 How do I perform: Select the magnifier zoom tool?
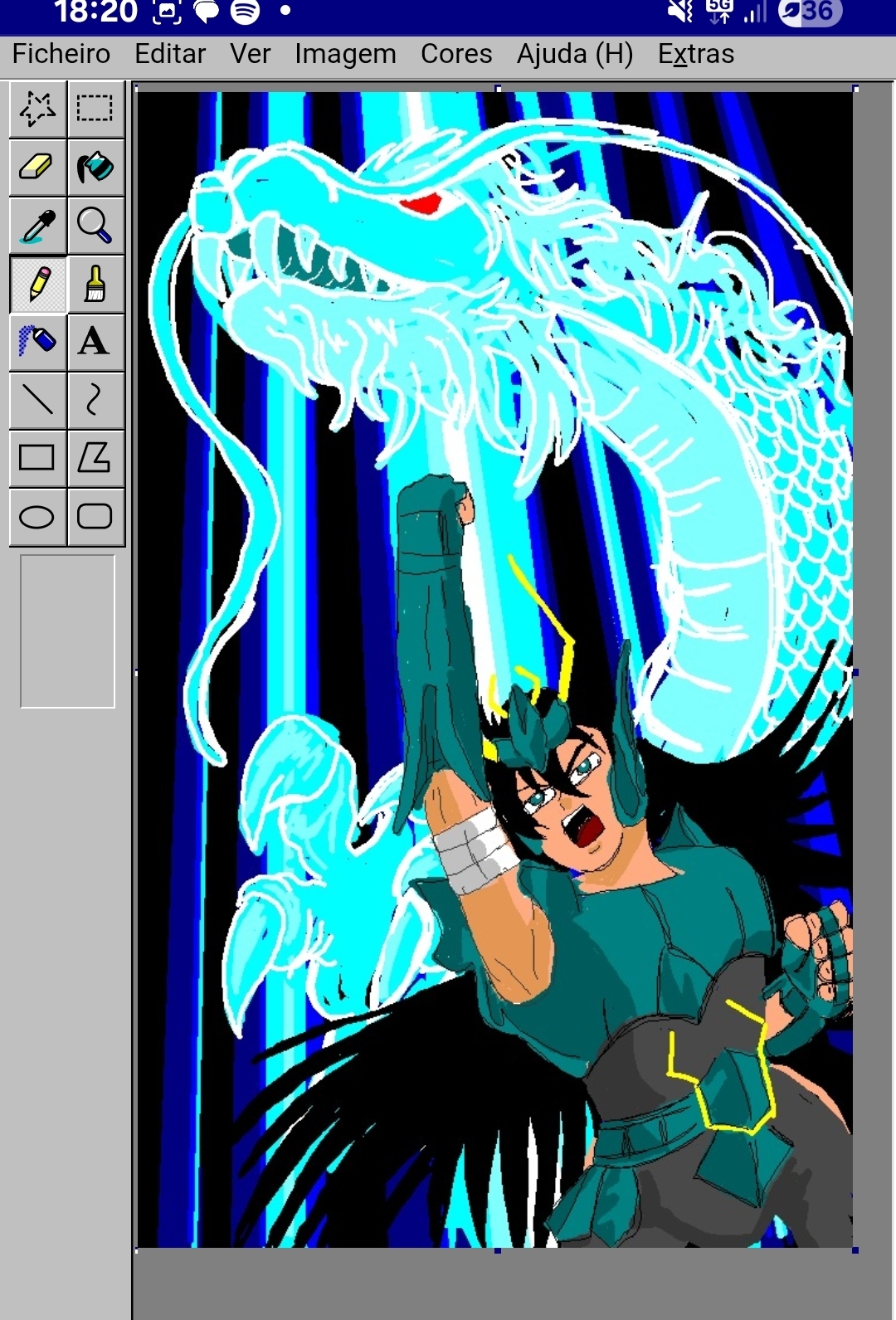pos(95,226)
